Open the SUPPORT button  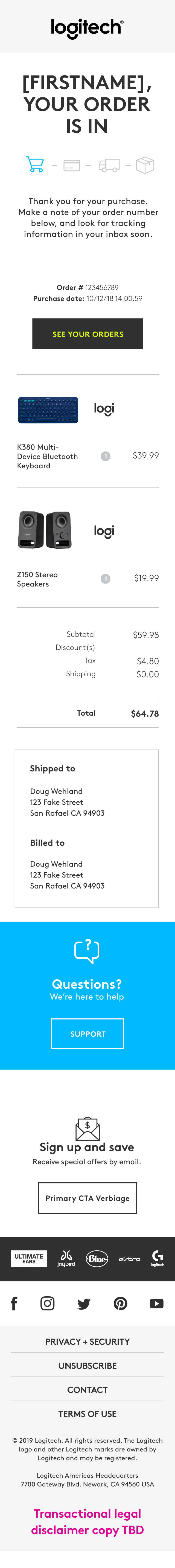point(87,1033)
